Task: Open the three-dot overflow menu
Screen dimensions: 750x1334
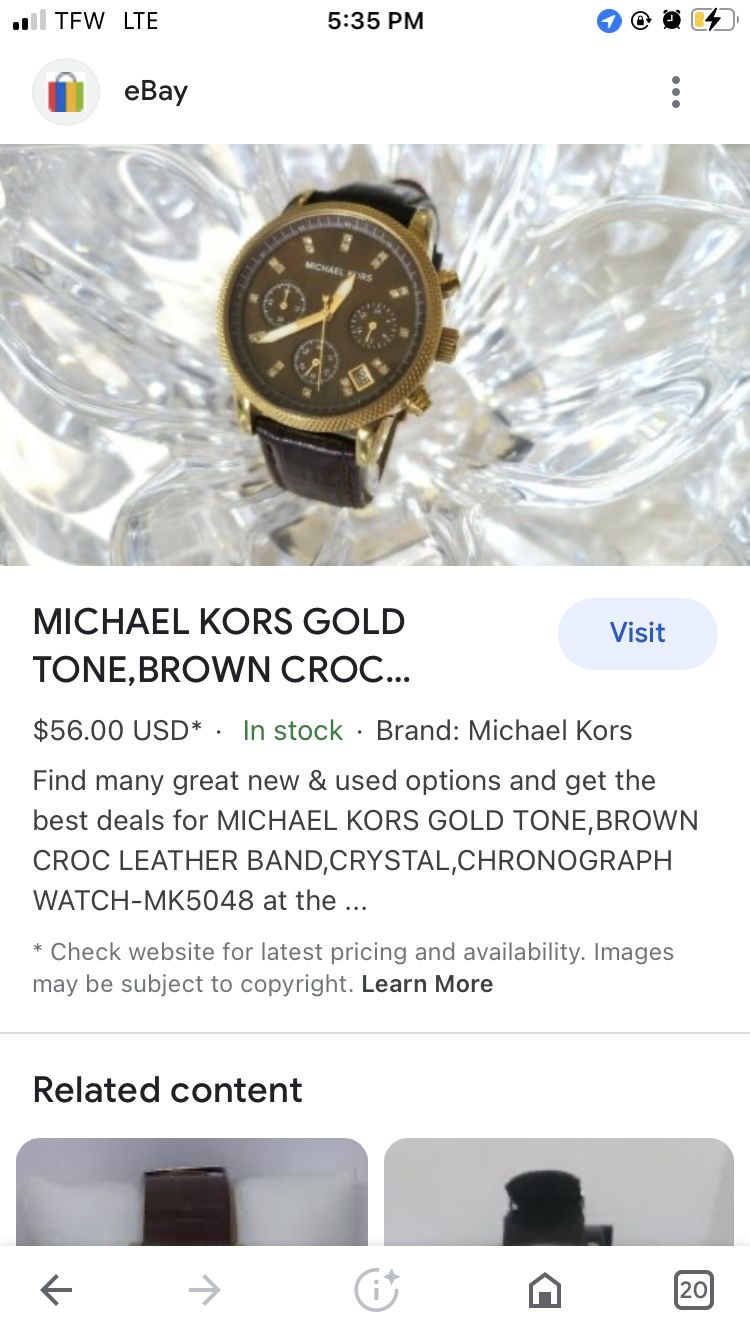Action: (x=676, y=91)
